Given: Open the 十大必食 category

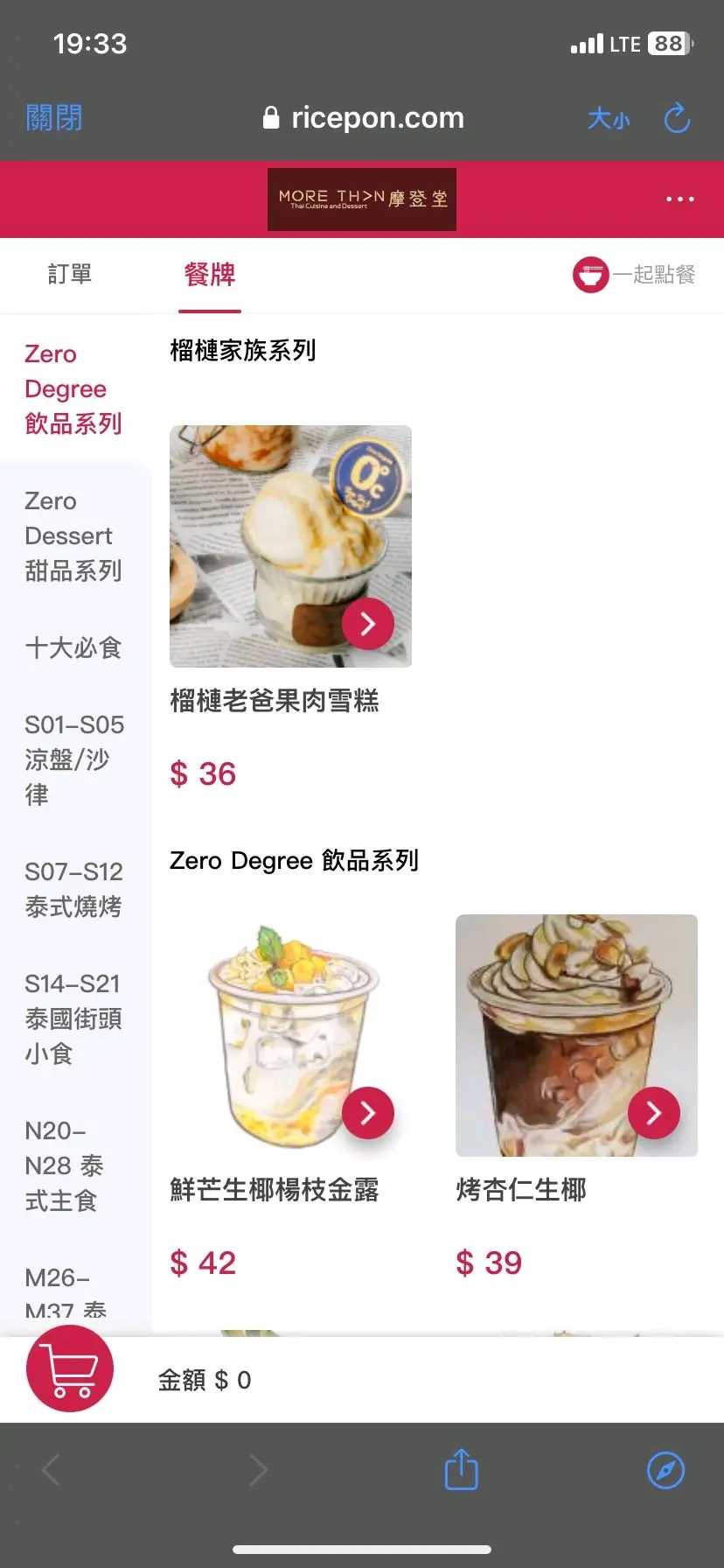Looking at the screenshot, I should [x=73, y=648].
